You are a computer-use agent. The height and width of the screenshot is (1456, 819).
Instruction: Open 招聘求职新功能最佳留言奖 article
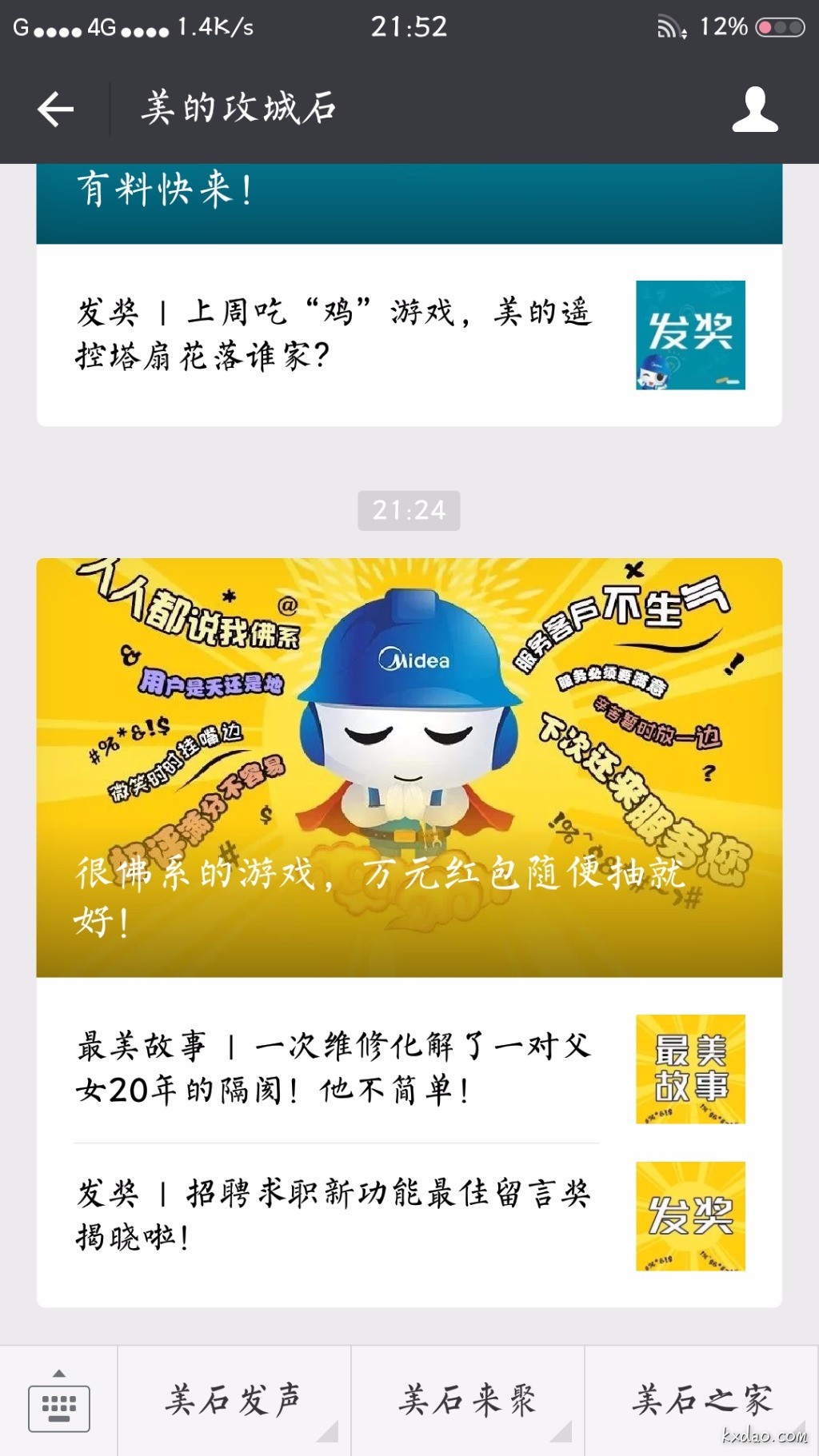[x=408, y=1215]
